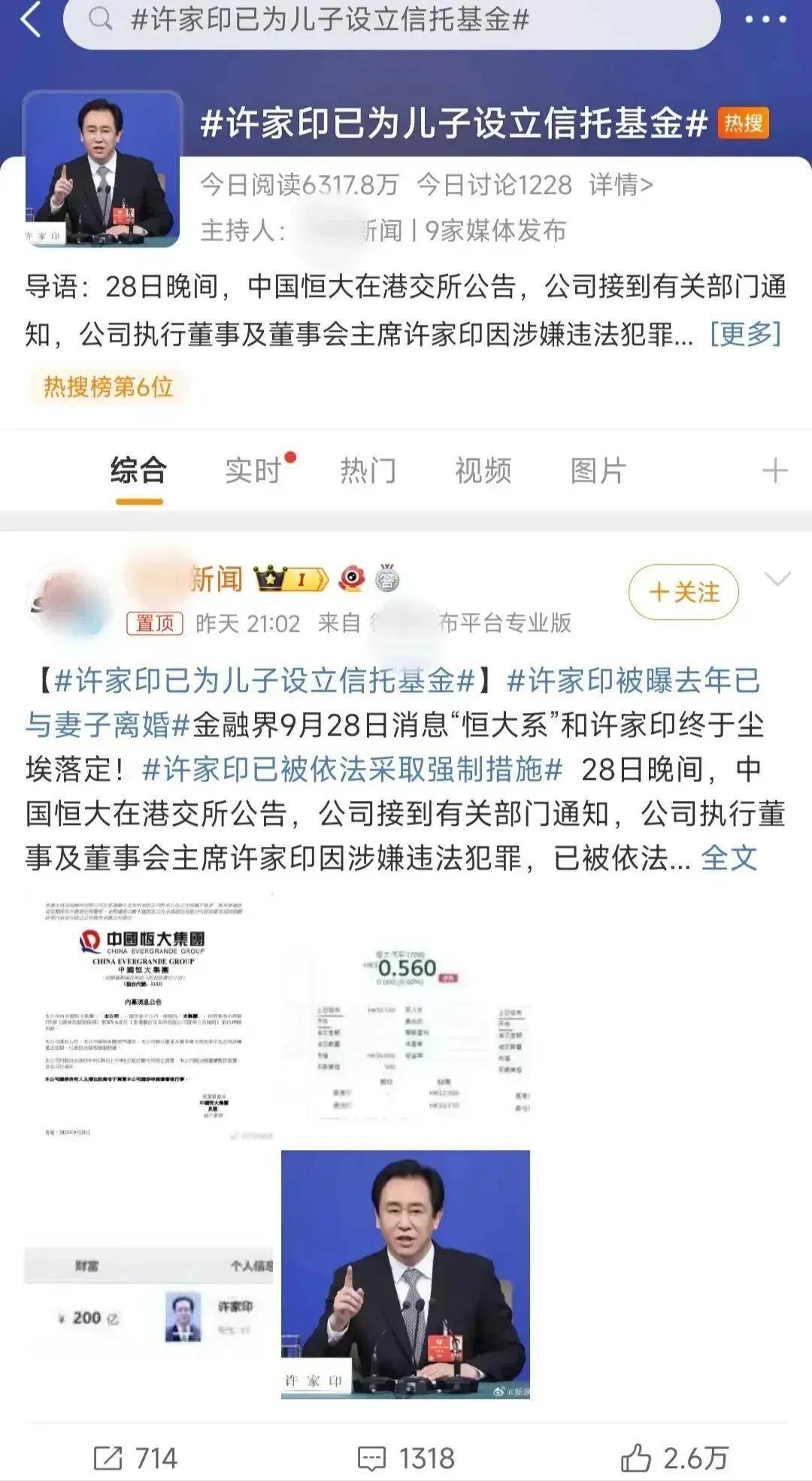The height and width of the screenshot is (1481, 812).
Task: Add a tab with the plus icon
Action: (x=774, y=471)
